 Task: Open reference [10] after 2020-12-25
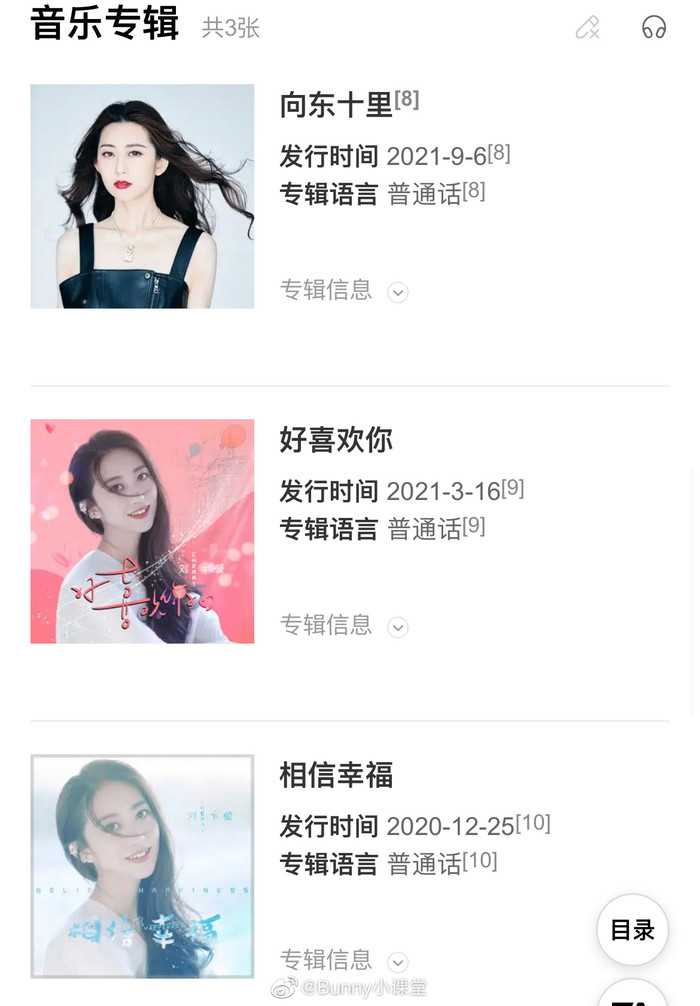point(534,824)
